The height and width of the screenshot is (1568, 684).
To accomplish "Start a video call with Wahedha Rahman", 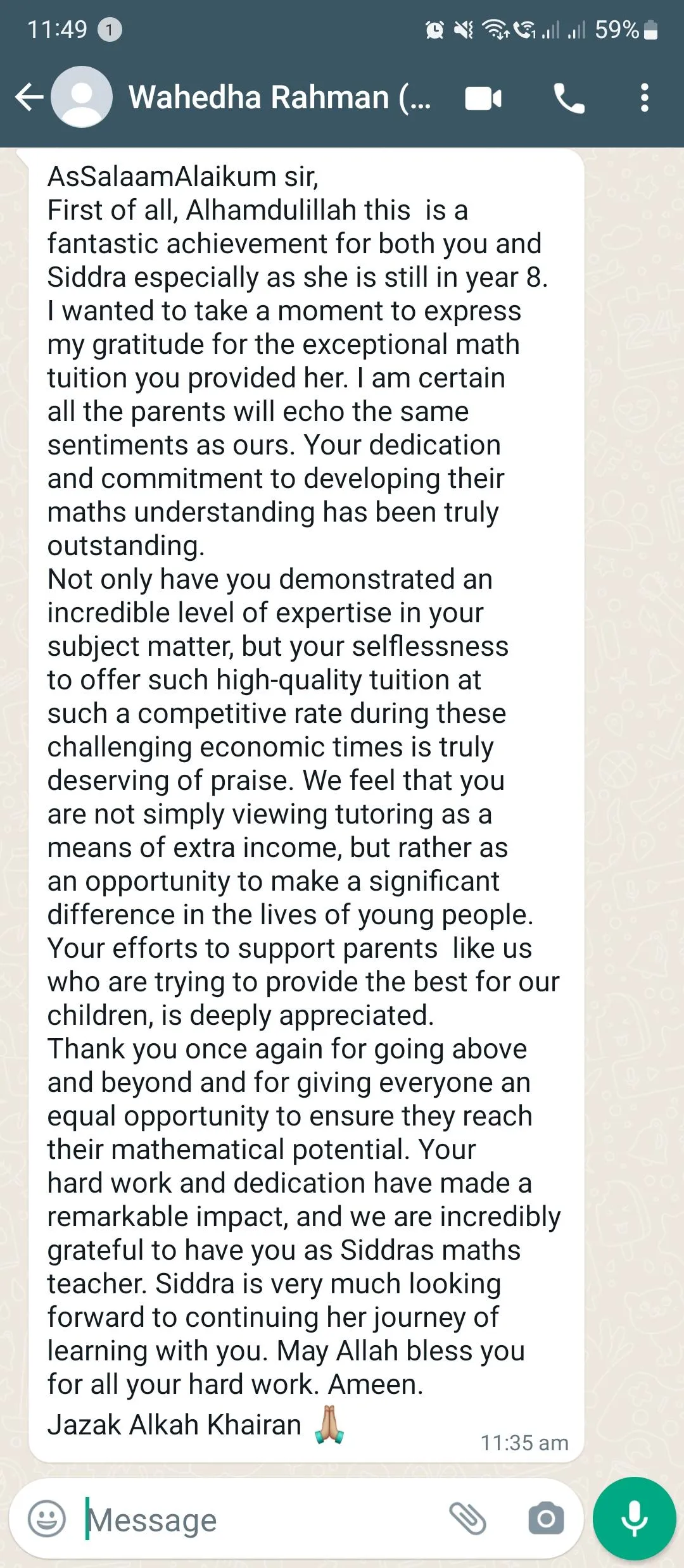I will pyautogui.click(x=483, y=98).
